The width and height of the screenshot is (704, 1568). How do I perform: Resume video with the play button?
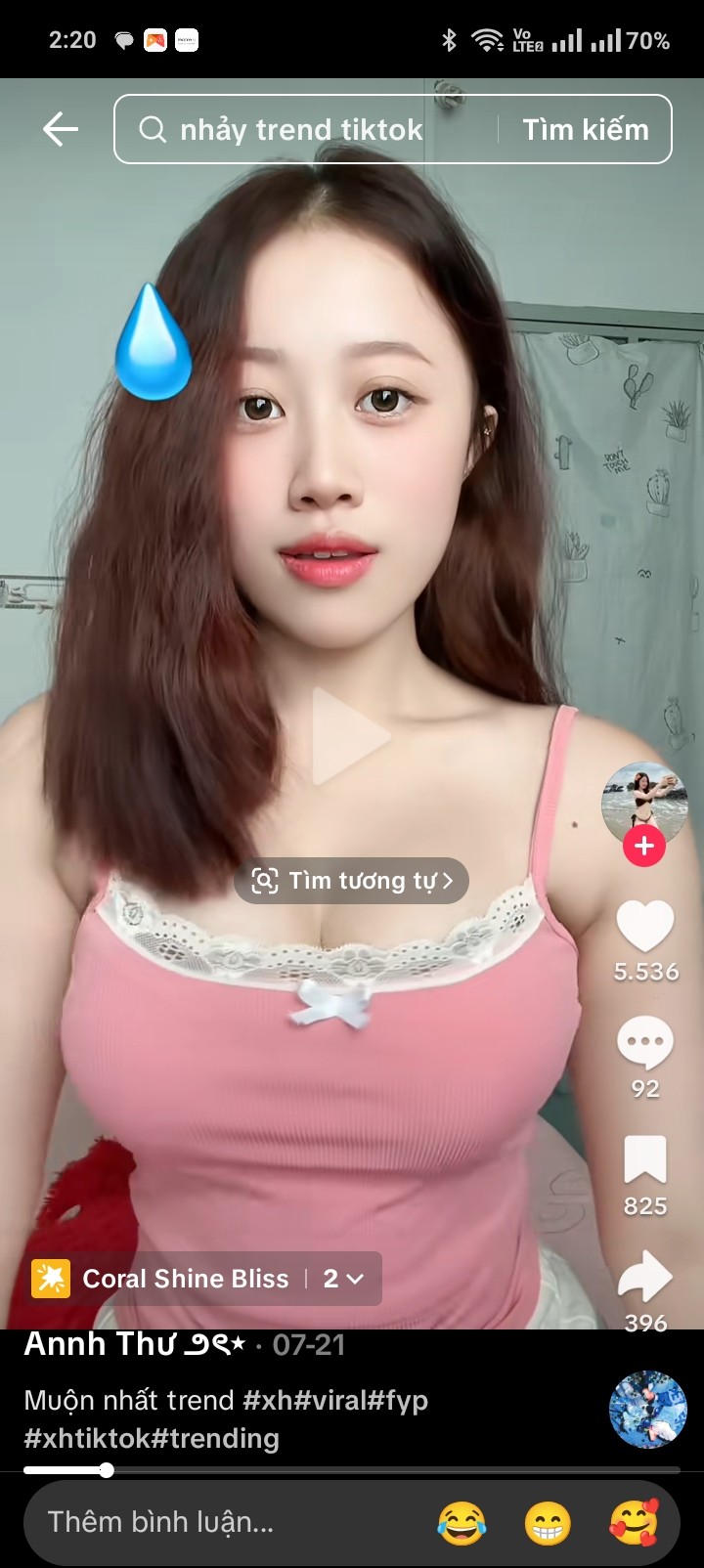(350, 736)
